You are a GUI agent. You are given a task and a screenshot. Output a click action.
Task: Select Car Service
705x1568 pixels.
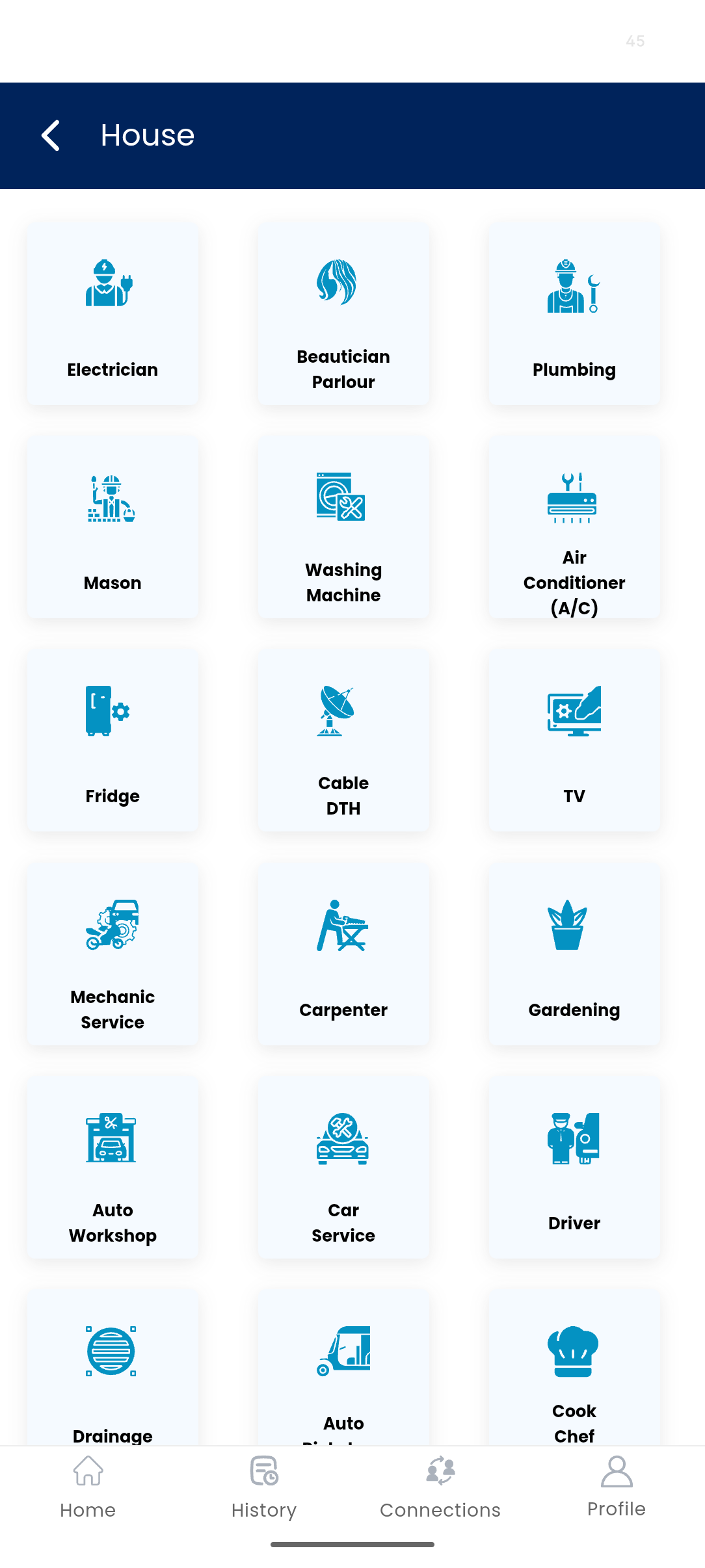point(343,1167)
